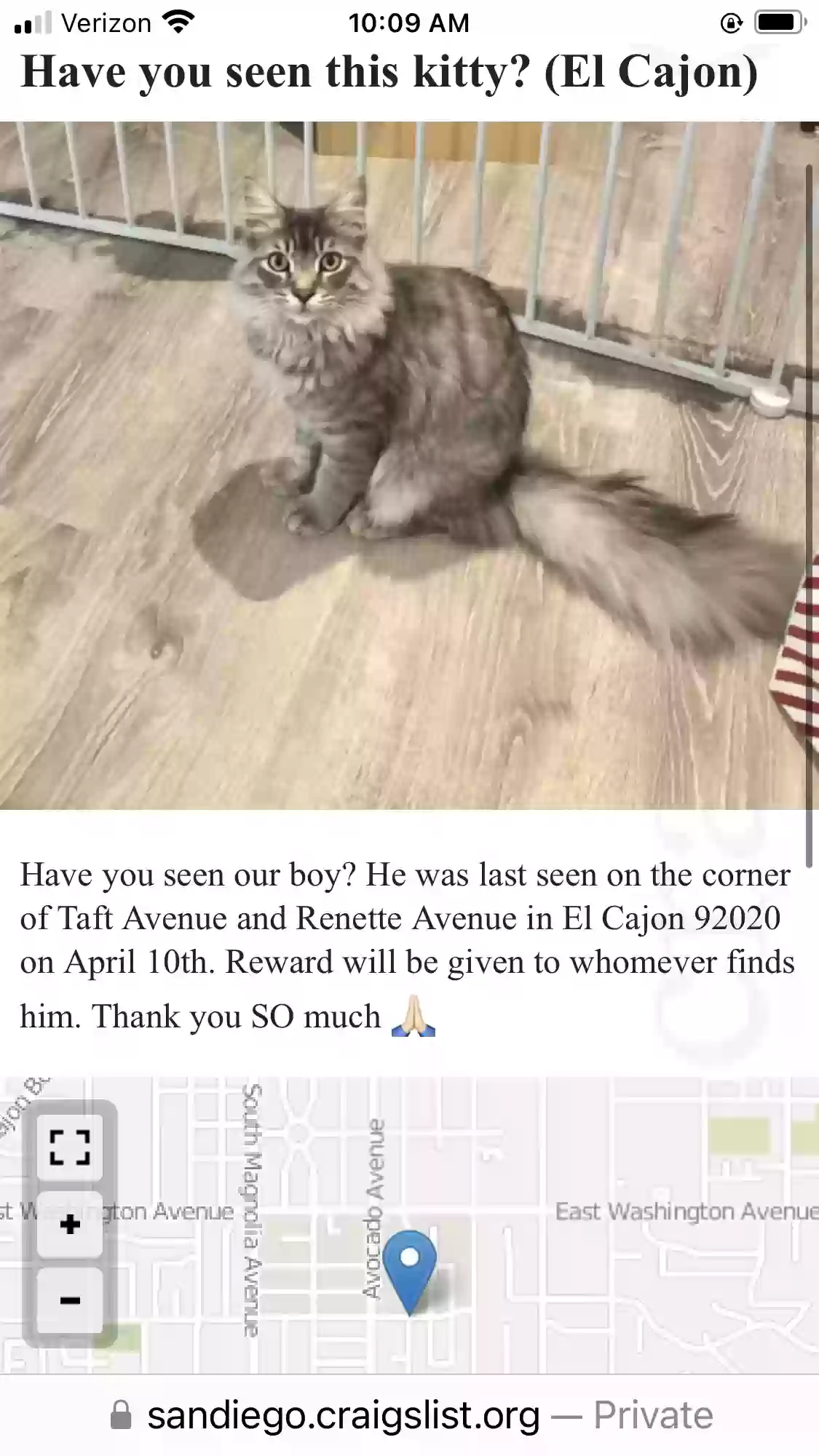Expand the map to fullscreen
This screenshot has width=819, height=1456.
[70, 1147]
